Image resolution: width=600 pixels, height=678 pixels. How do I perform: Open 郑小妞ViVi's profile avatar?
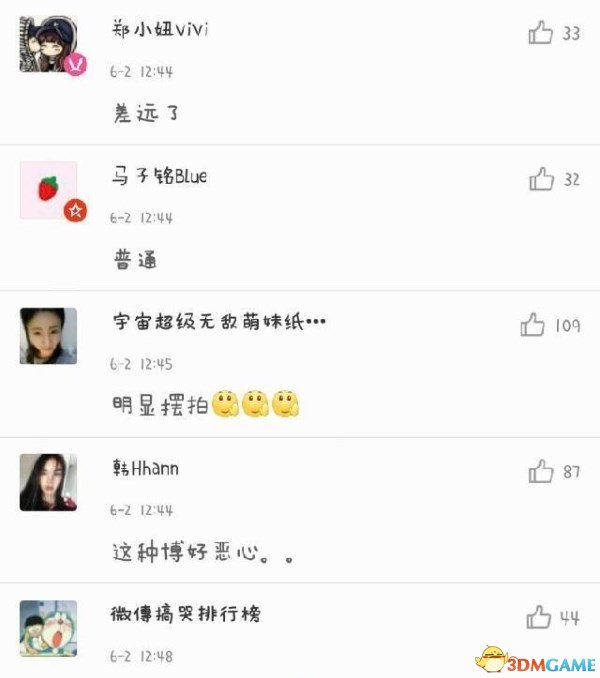pyautogui.click(x=48, y=45)
